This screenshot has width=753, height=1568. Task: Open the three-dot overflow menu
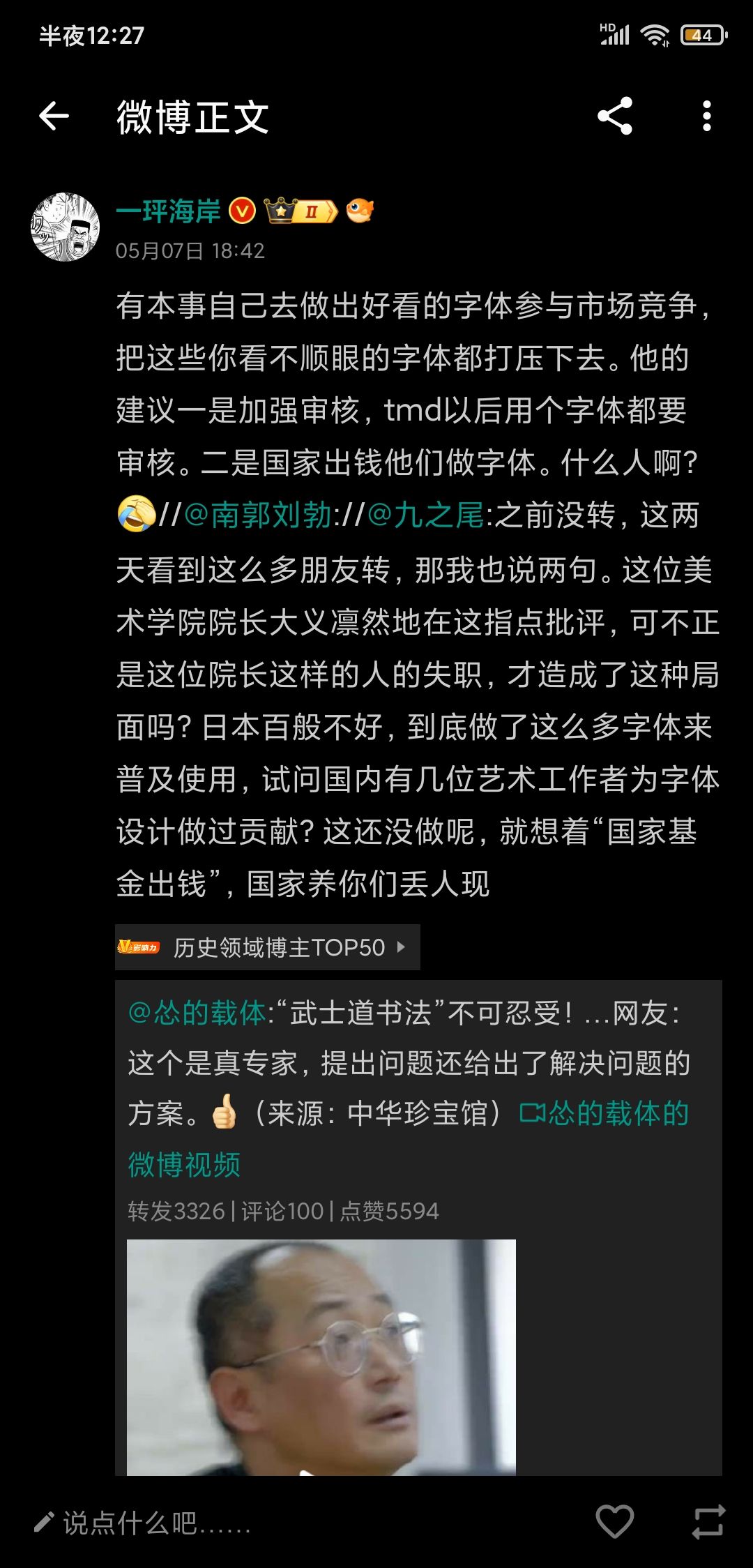click(707, 116)
